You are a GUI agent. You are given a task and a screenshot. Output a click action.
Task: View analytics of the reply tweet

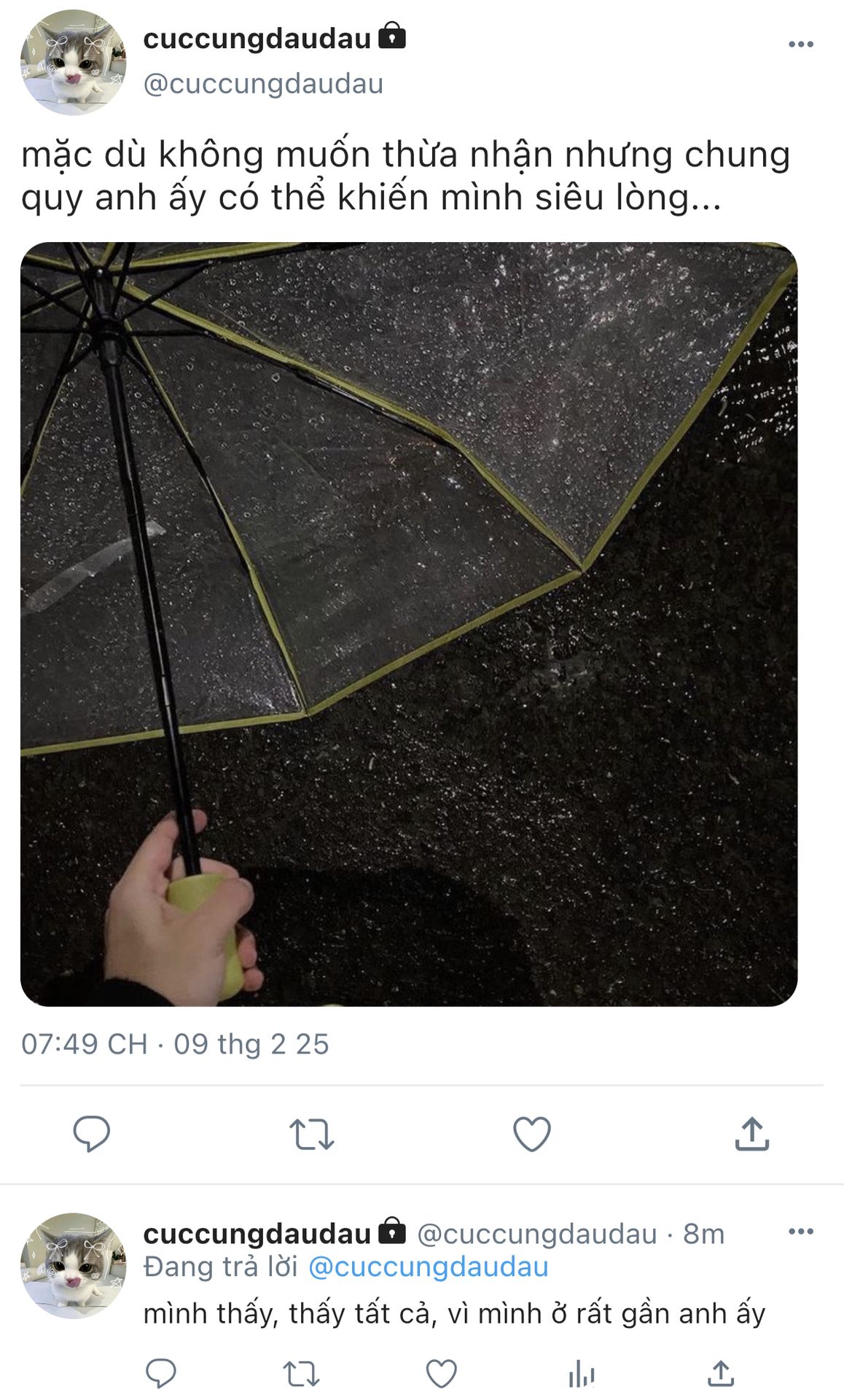[581, 1374]
